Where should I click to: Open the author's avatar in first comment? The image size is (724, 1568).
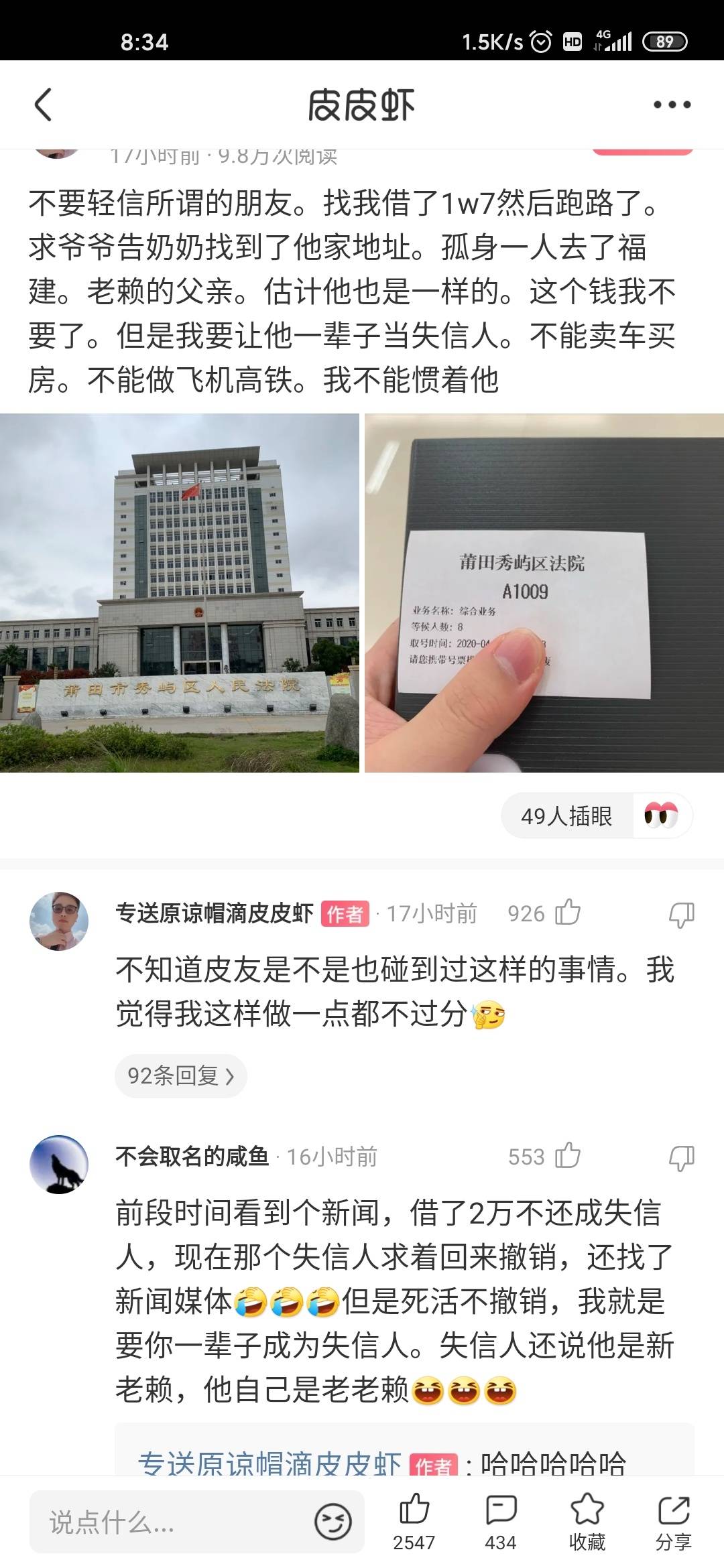coord(59,921)
